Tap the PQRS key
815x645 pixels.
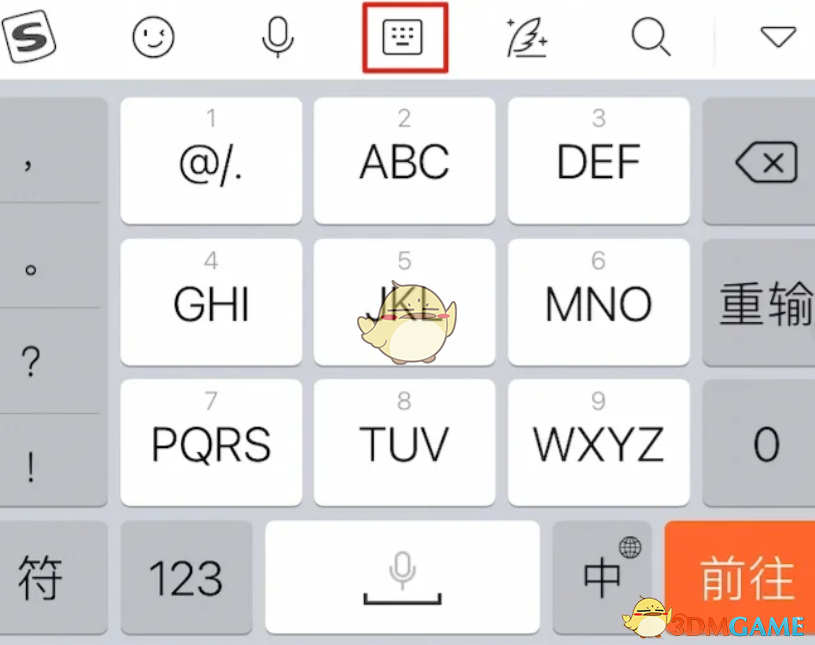211,443
